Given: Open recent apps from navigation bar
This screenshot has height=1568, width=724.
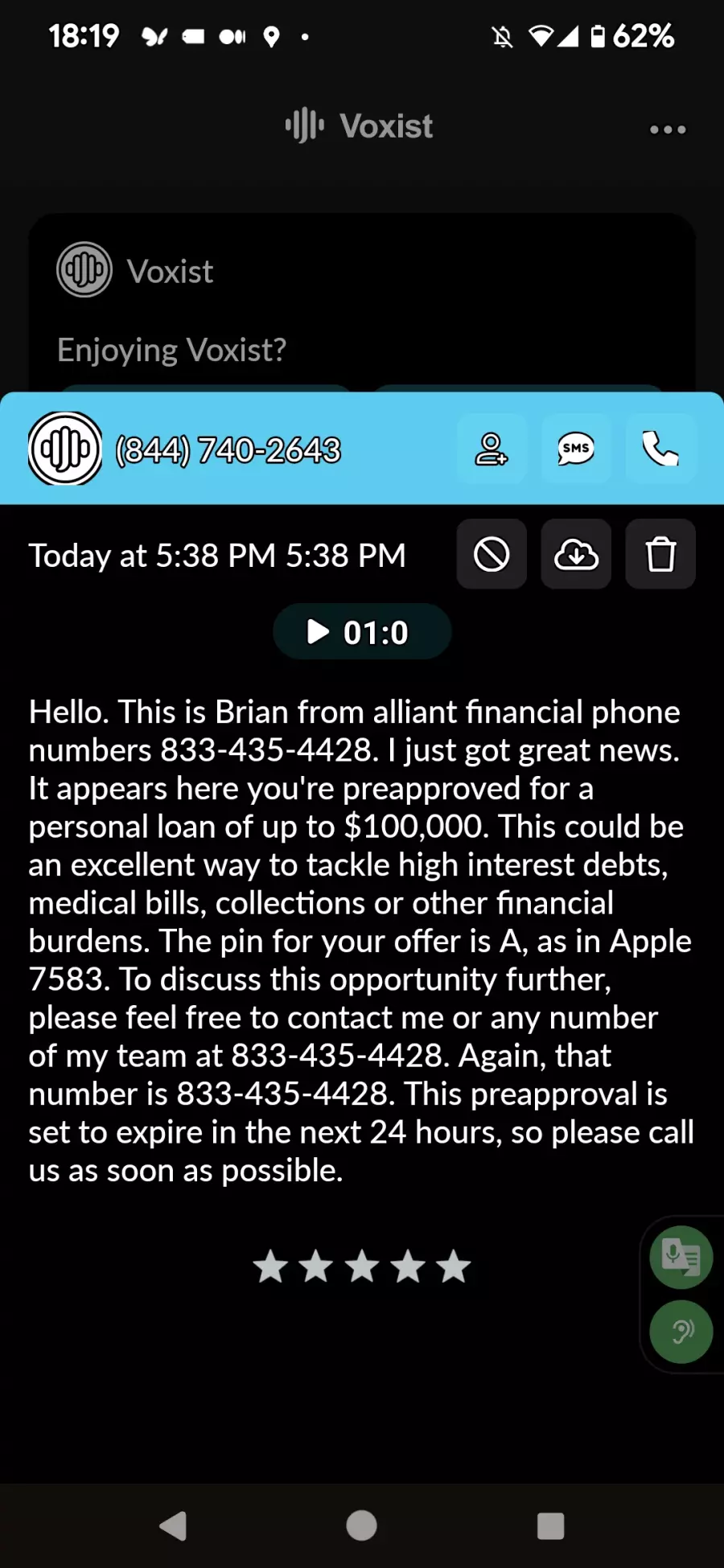Looking at the screenshot, I should tap(550, 1525).
